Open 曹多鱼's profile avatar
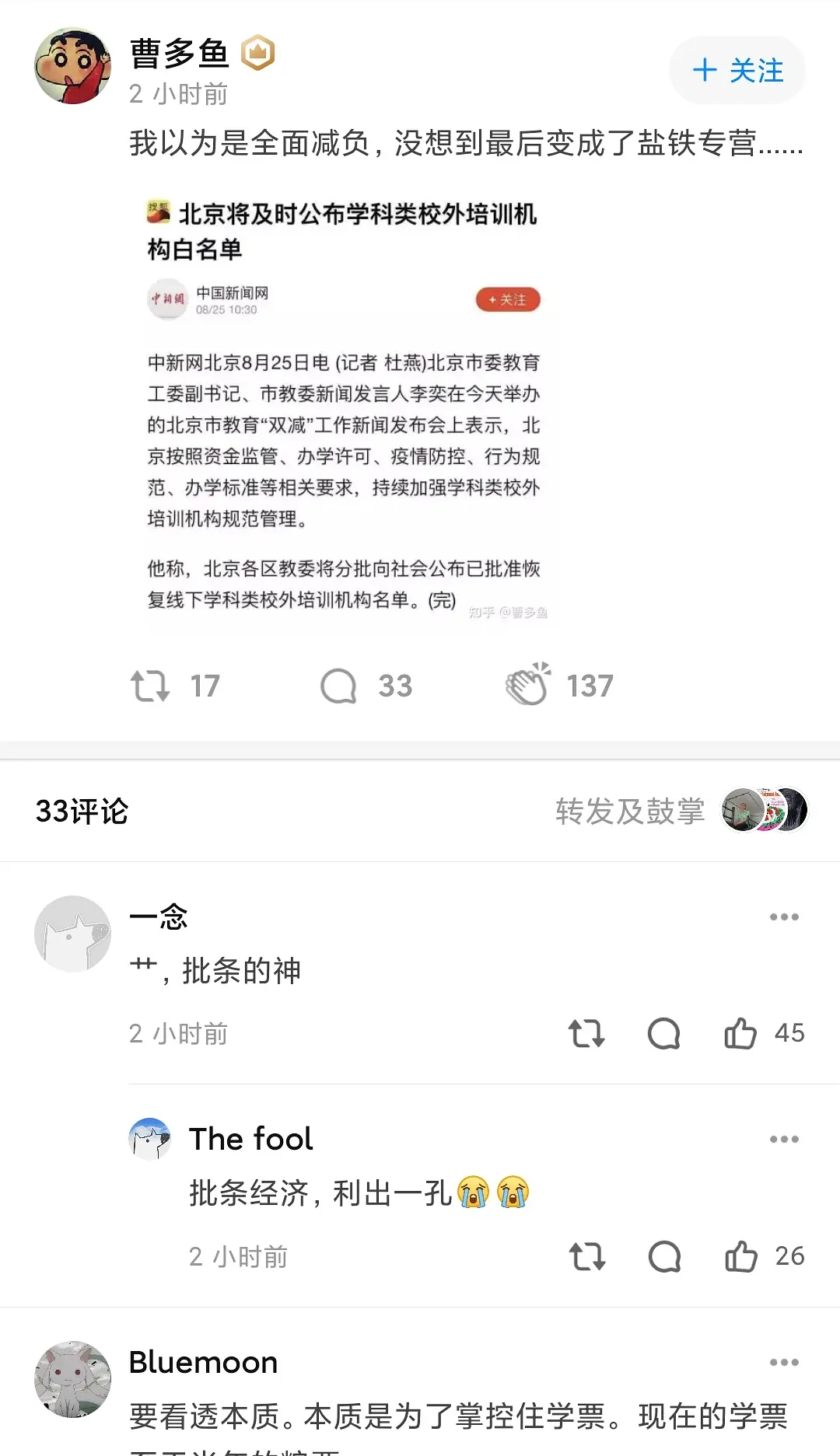 click(73, 67)
